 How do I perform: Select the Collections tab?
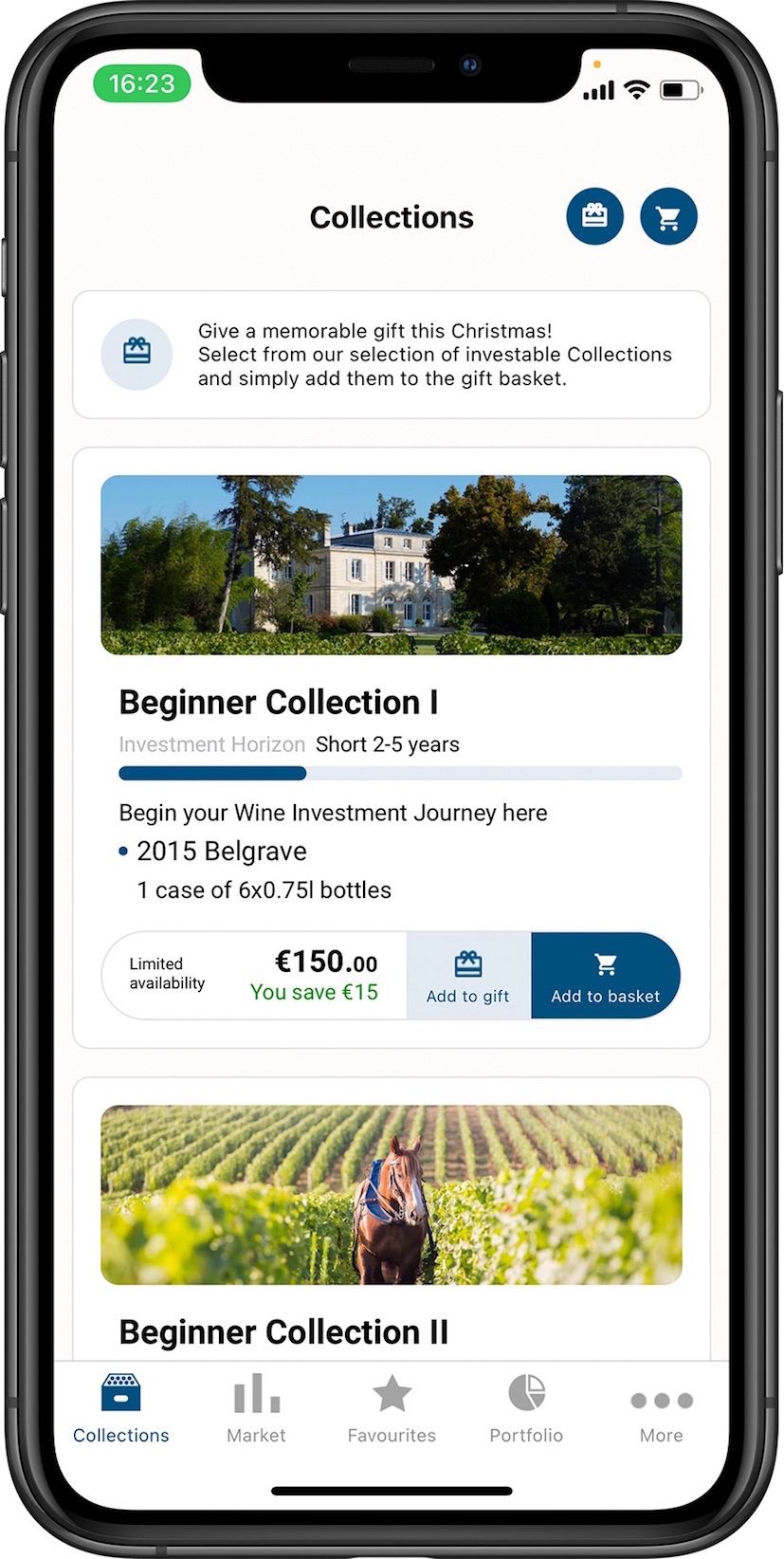[x=121, y=1408]
